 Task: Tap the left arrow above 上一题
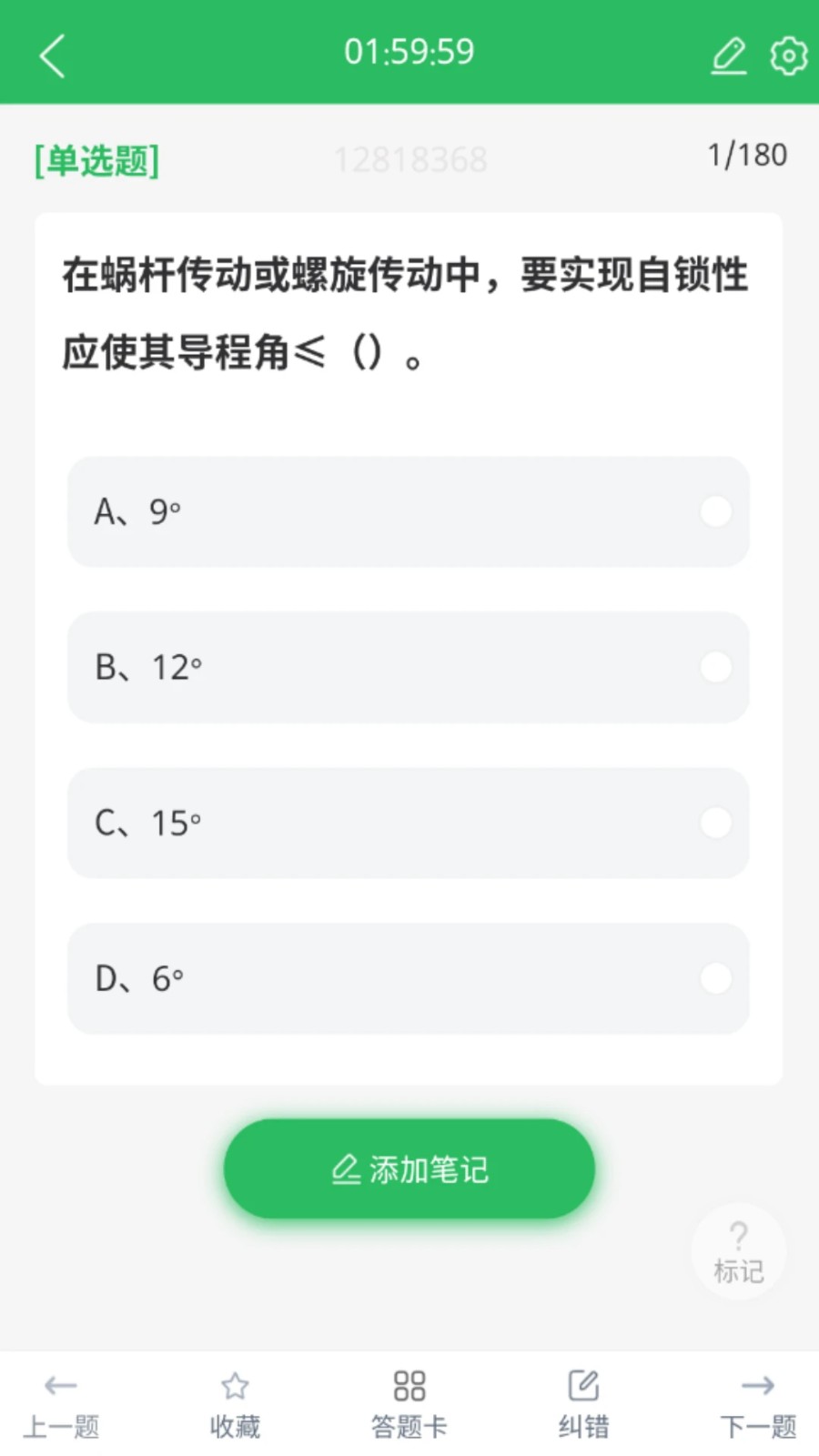tap(60, 1386)
